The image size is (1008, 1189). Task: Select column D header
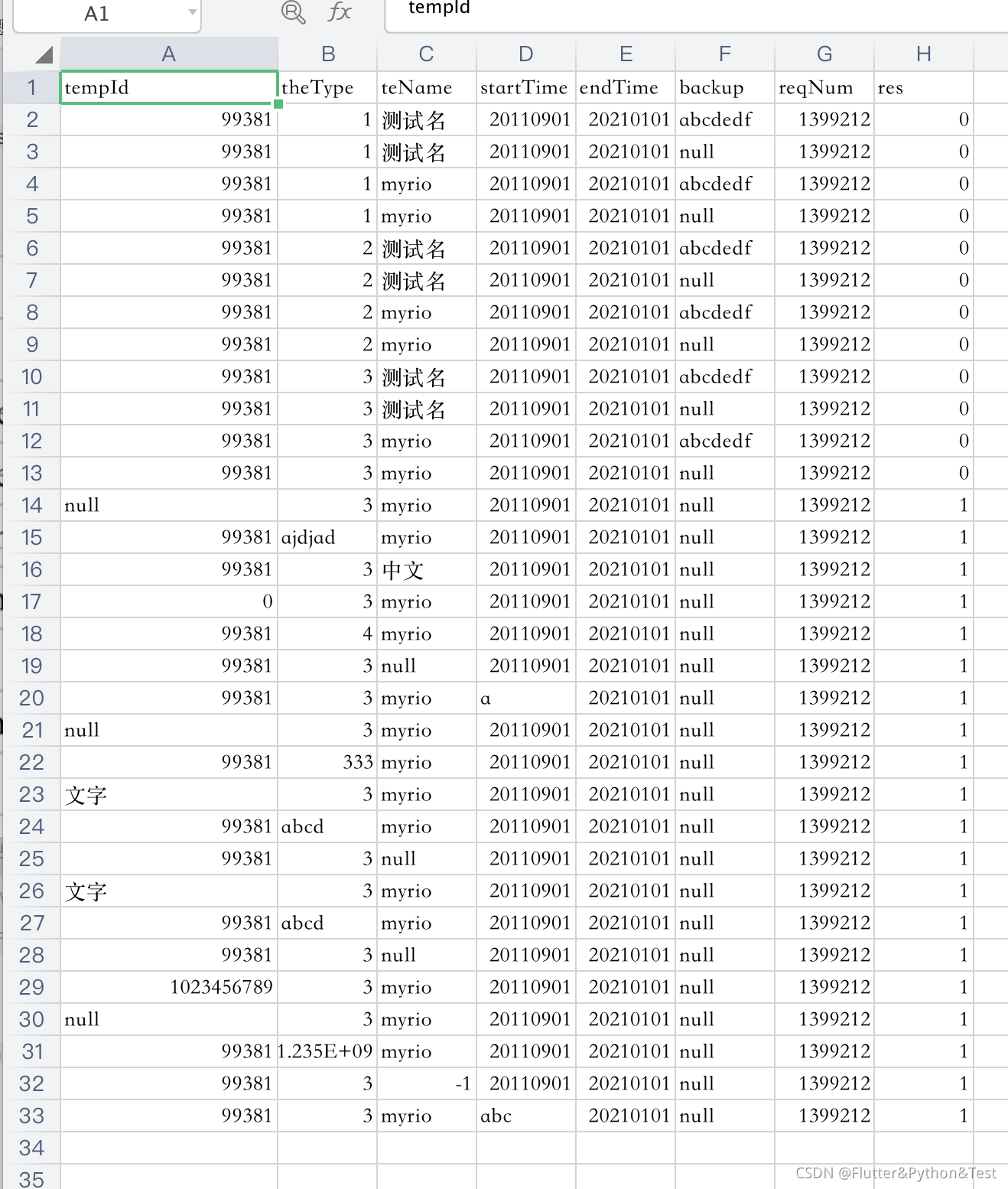pyautogui.click(x=525, y=54)
